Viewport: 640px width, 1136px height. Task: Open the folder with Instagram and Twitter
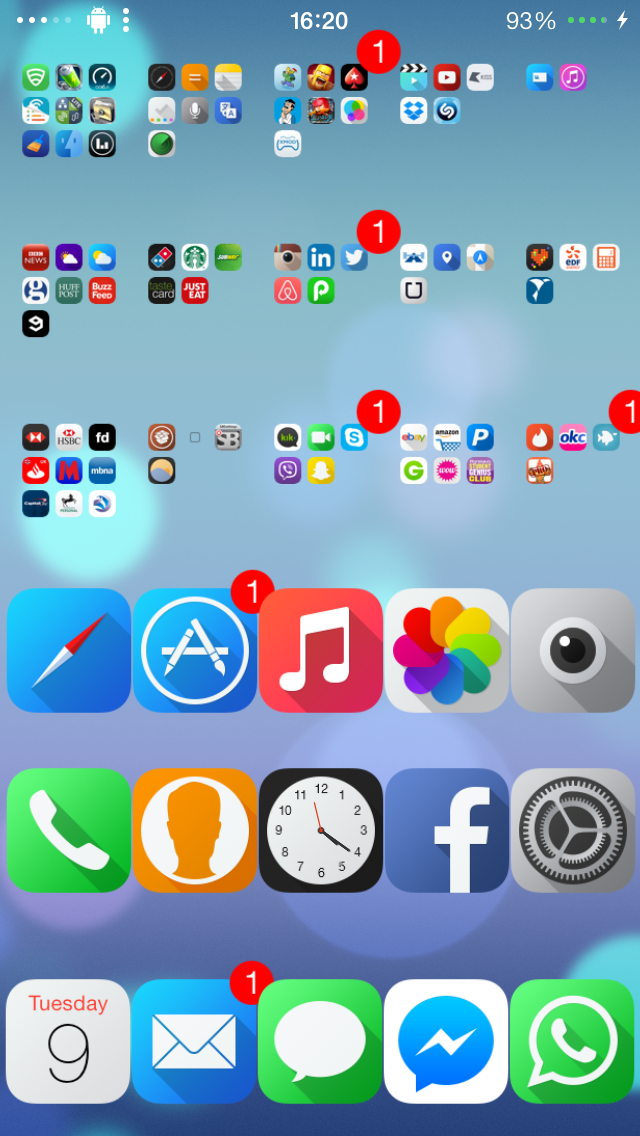(320, 274)
